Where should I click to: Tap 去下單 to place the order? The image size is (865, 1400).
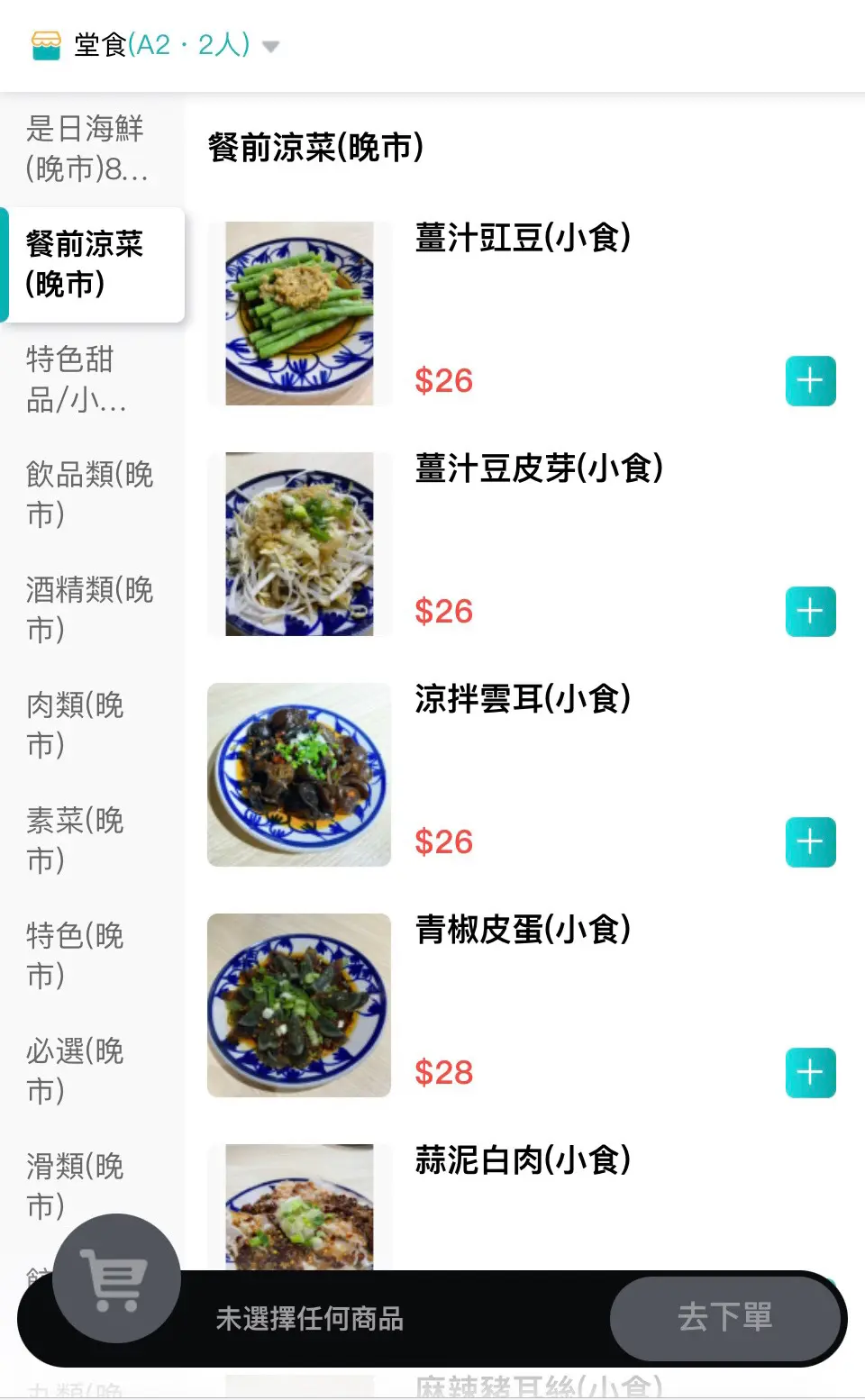725,1318
